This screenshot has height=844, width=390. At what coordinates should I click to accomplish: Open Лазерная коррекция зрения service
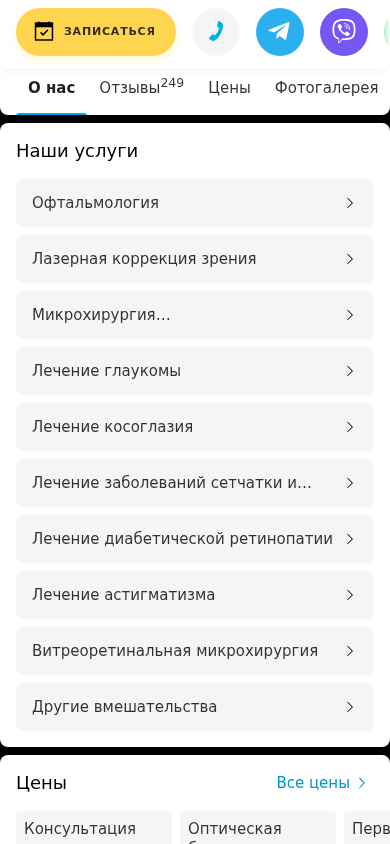click(195, 259)
